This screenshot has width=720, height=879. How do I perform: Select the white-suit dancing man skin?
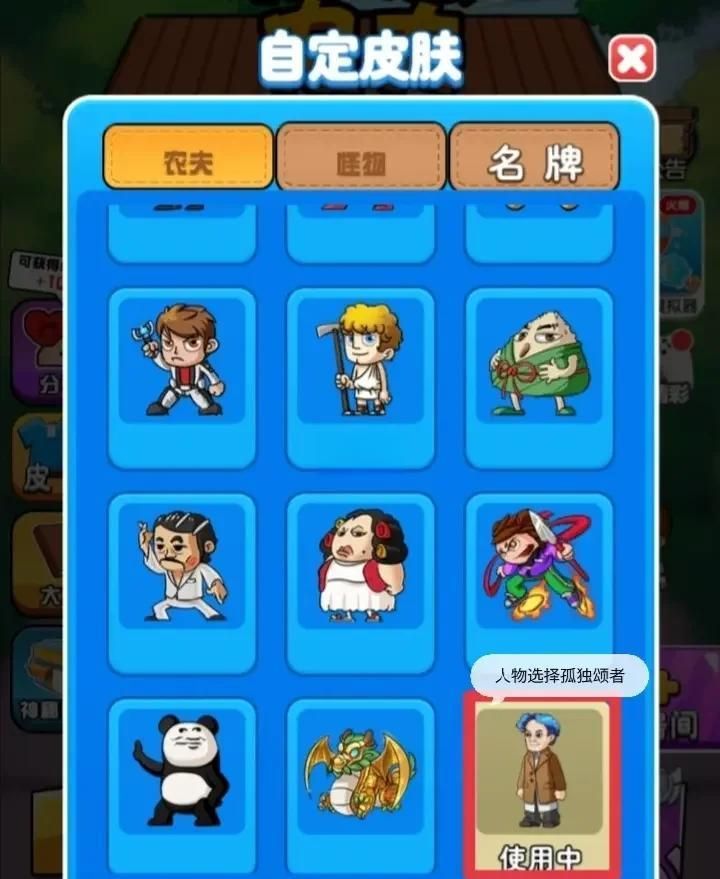coord(182,566)
